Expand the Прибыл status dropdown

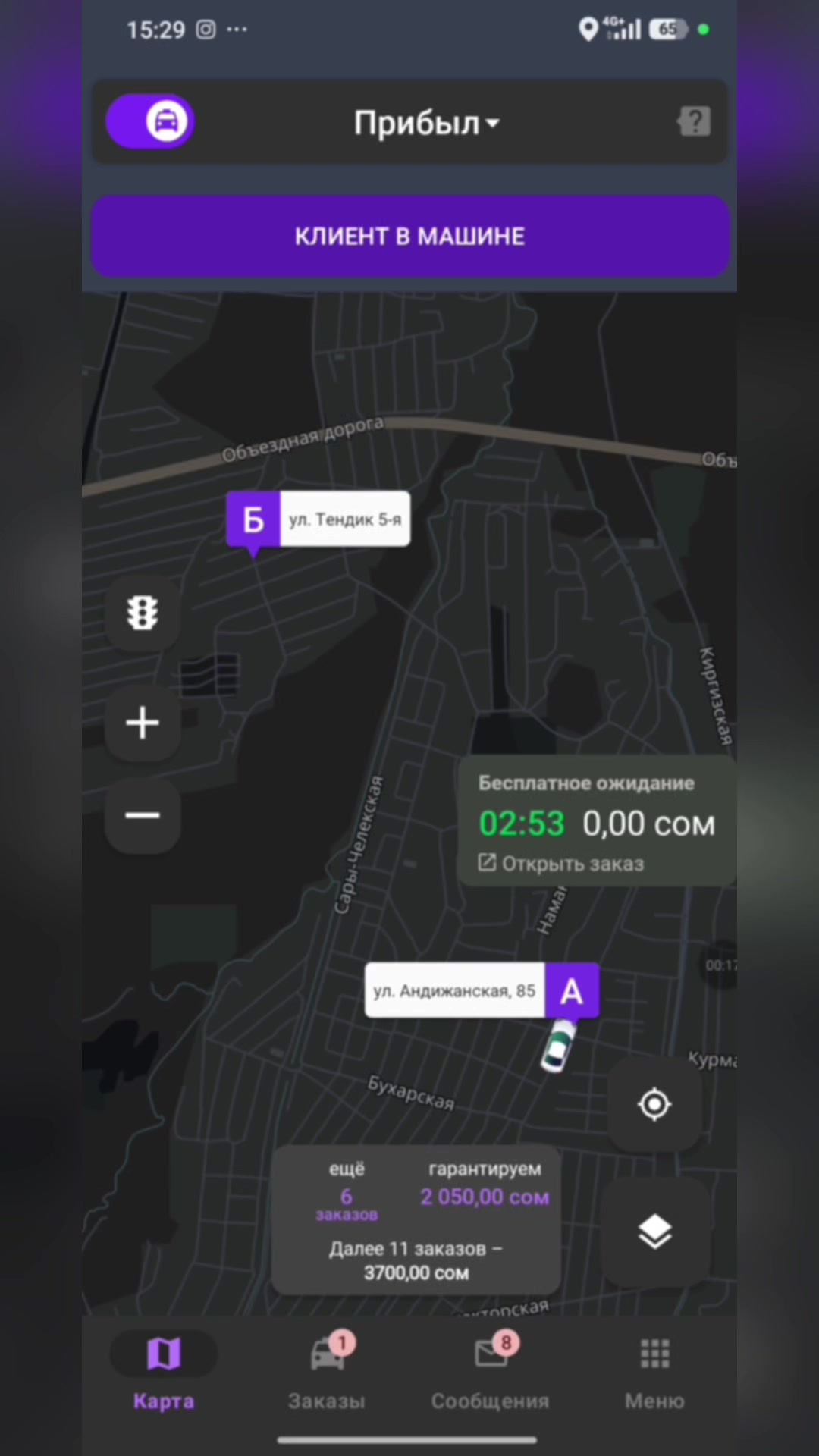(427, 123)
